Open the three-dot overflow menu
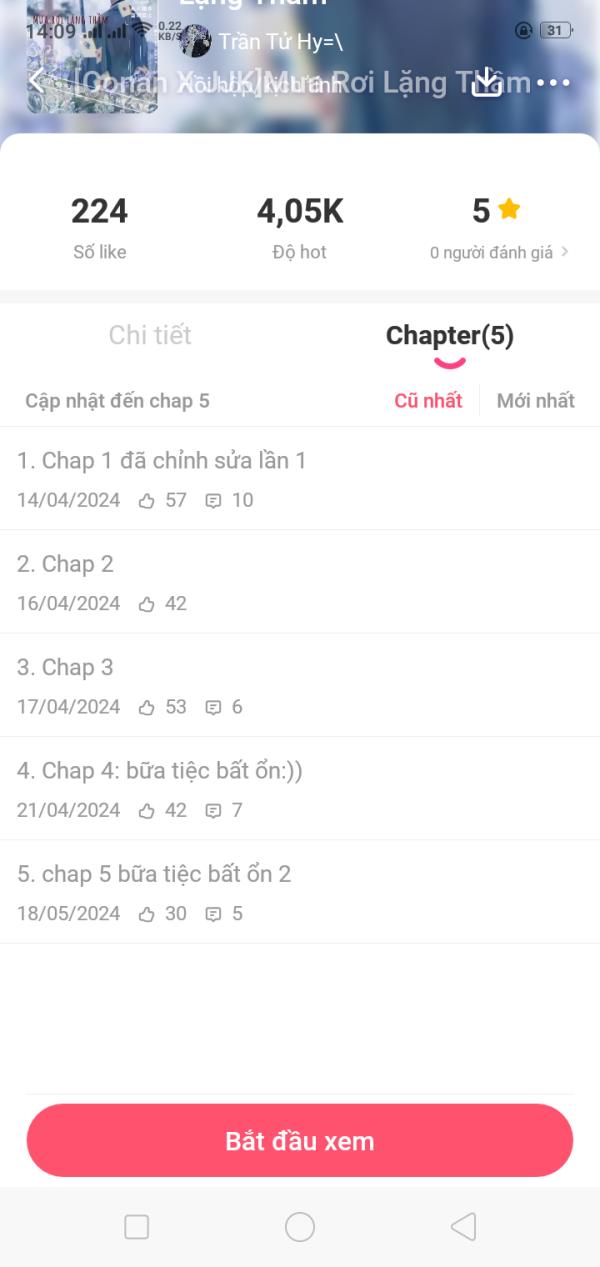The height and width of the screenshot is (1267, 600). point(553,82)
